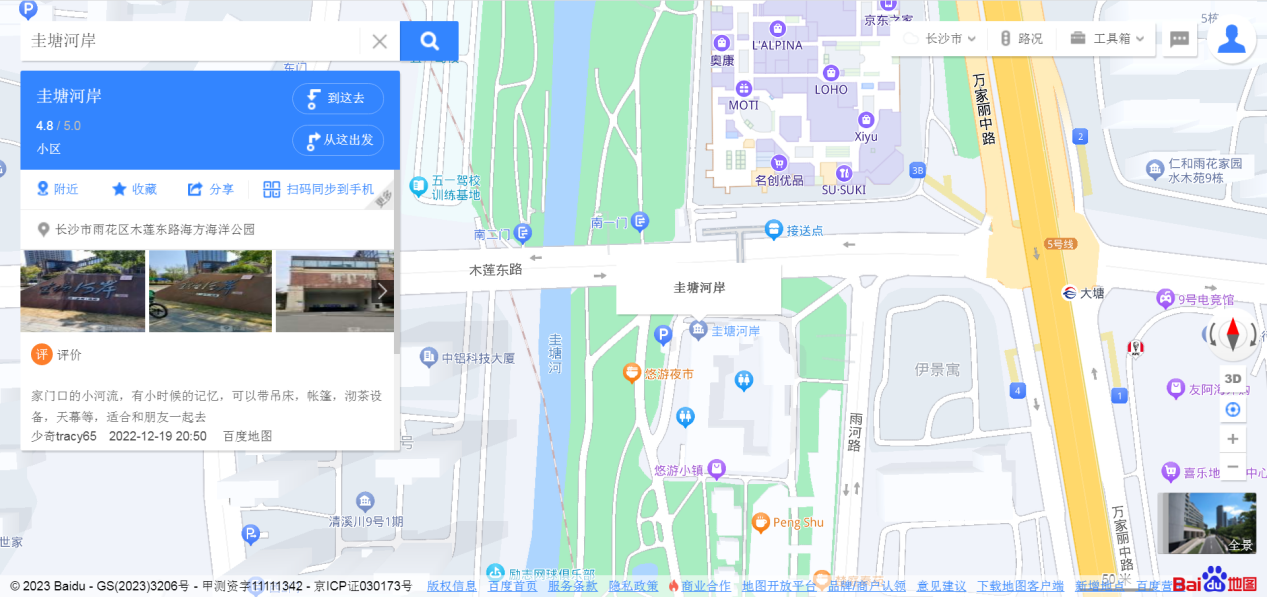Share this location with 分享
This screenshot has height=597, width=1267.
point(211,189)
